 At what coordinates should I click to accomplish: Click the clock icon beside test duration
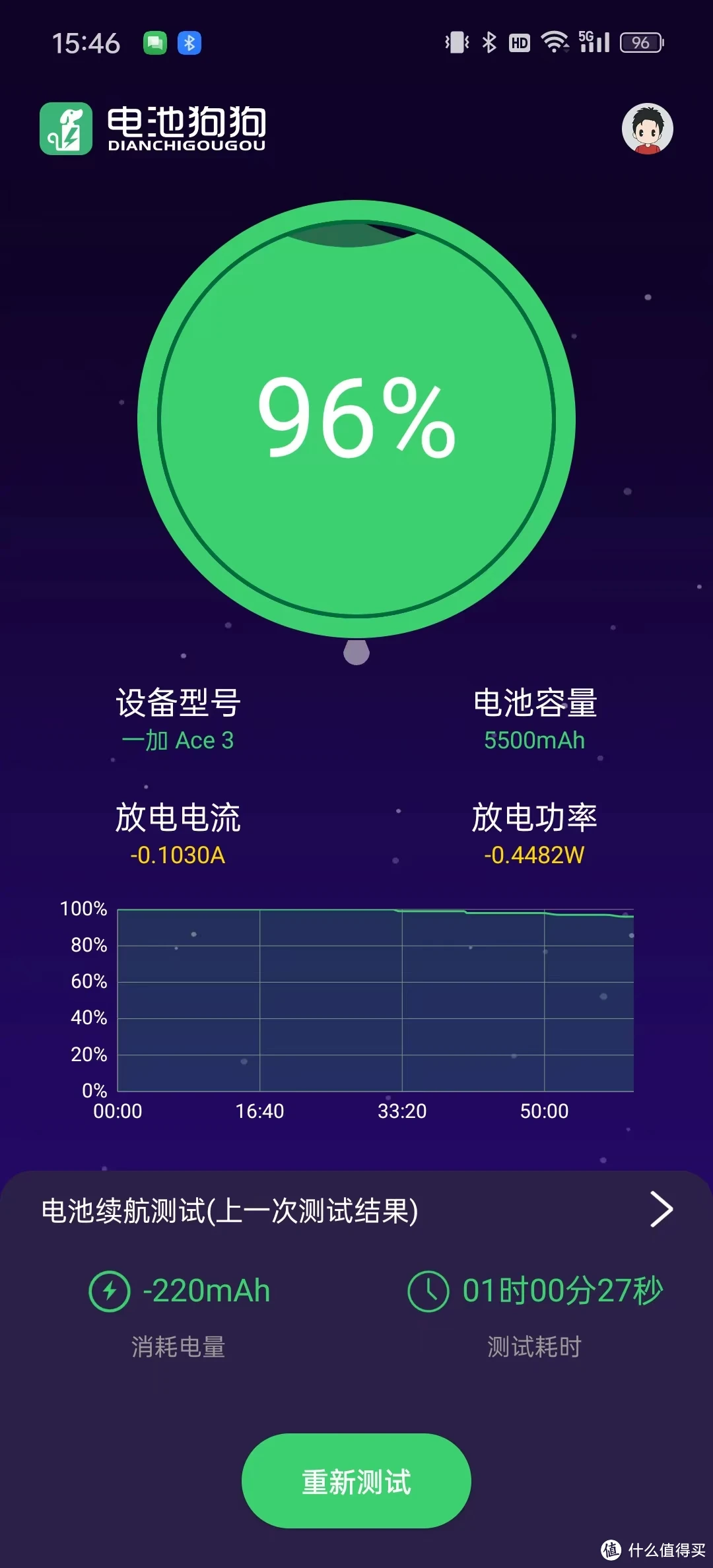point(429,1291)
